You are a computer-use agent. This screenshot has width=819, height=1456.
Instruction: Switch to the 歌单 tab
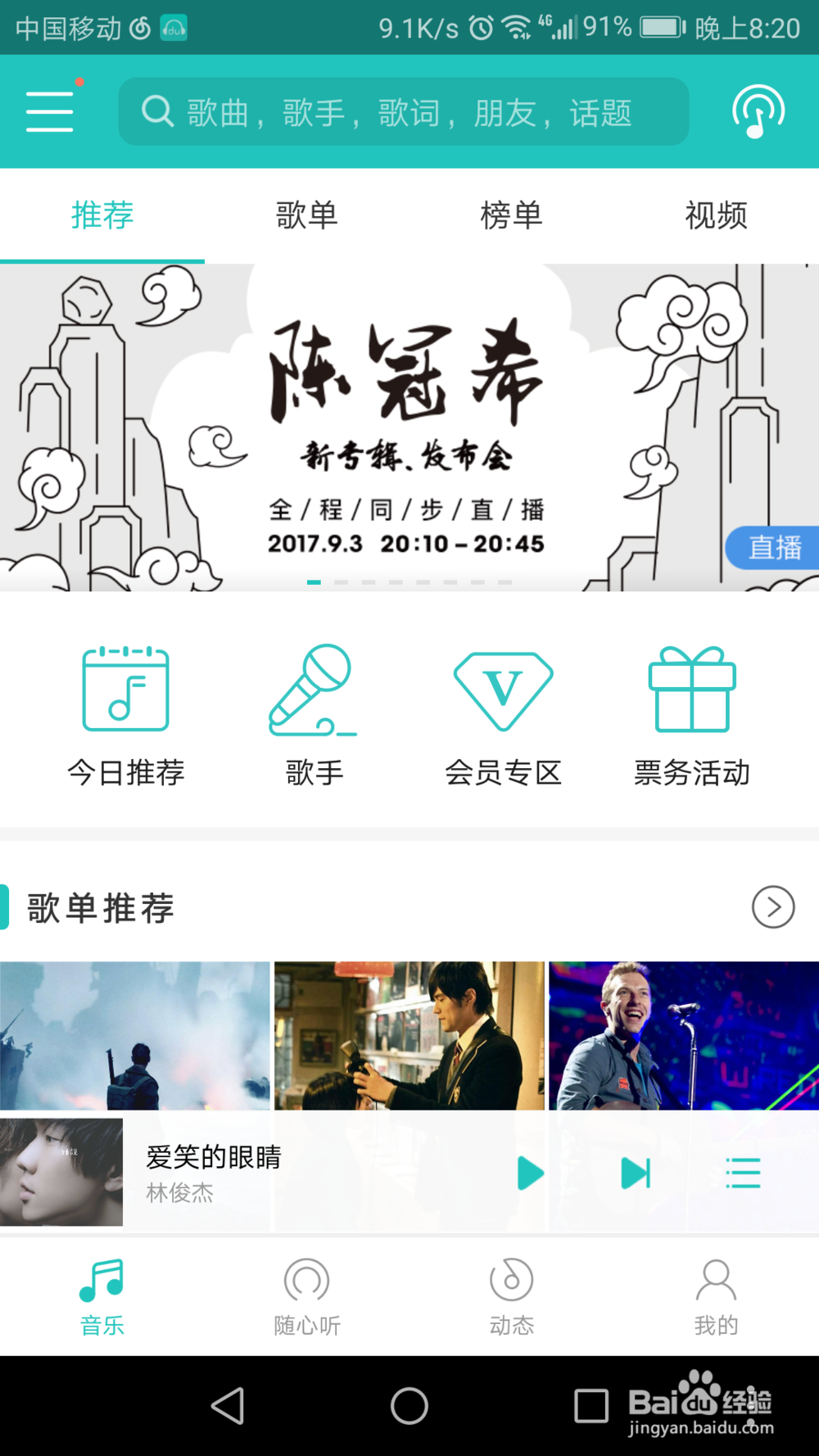click(x=306, y=216)
